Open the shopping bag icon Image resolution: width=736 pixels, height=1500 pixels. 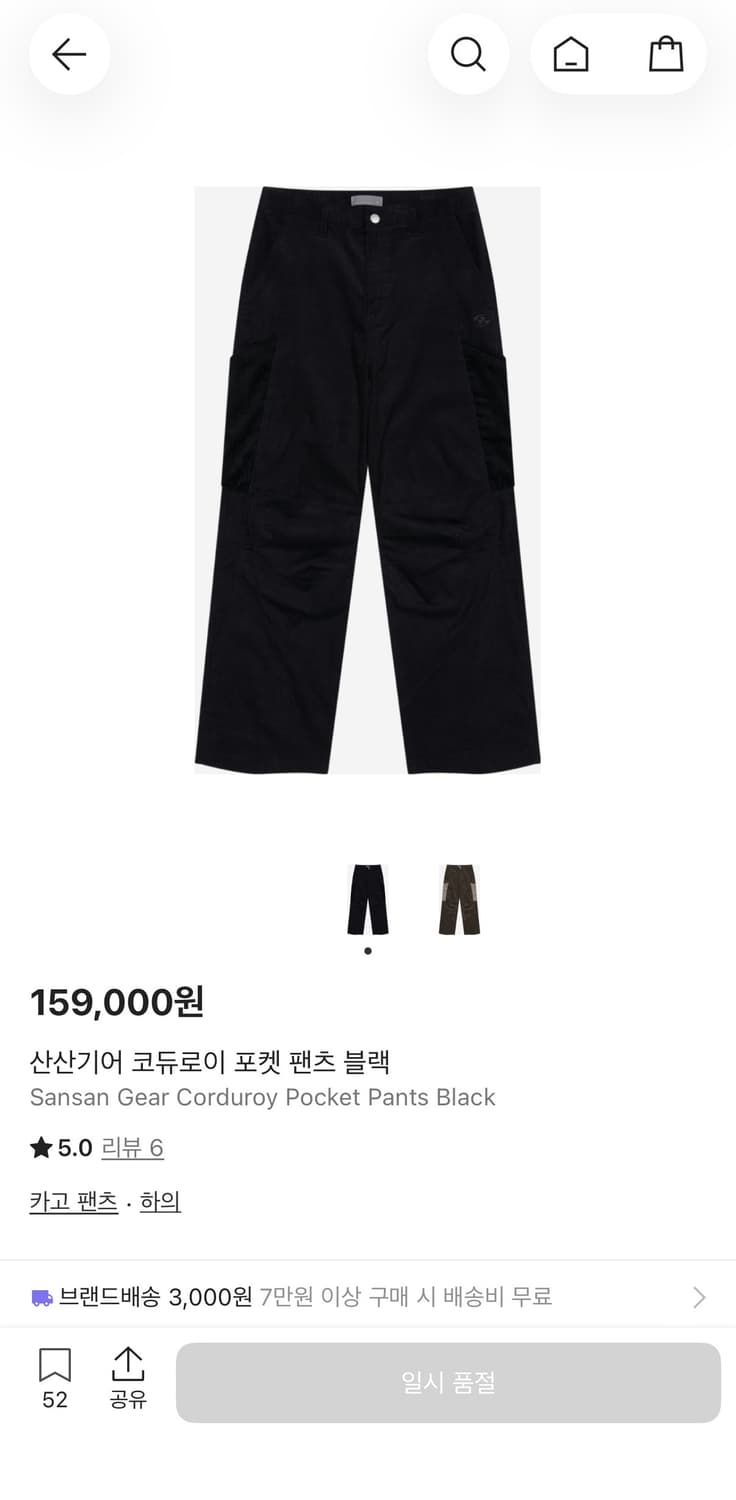point(665,54)
